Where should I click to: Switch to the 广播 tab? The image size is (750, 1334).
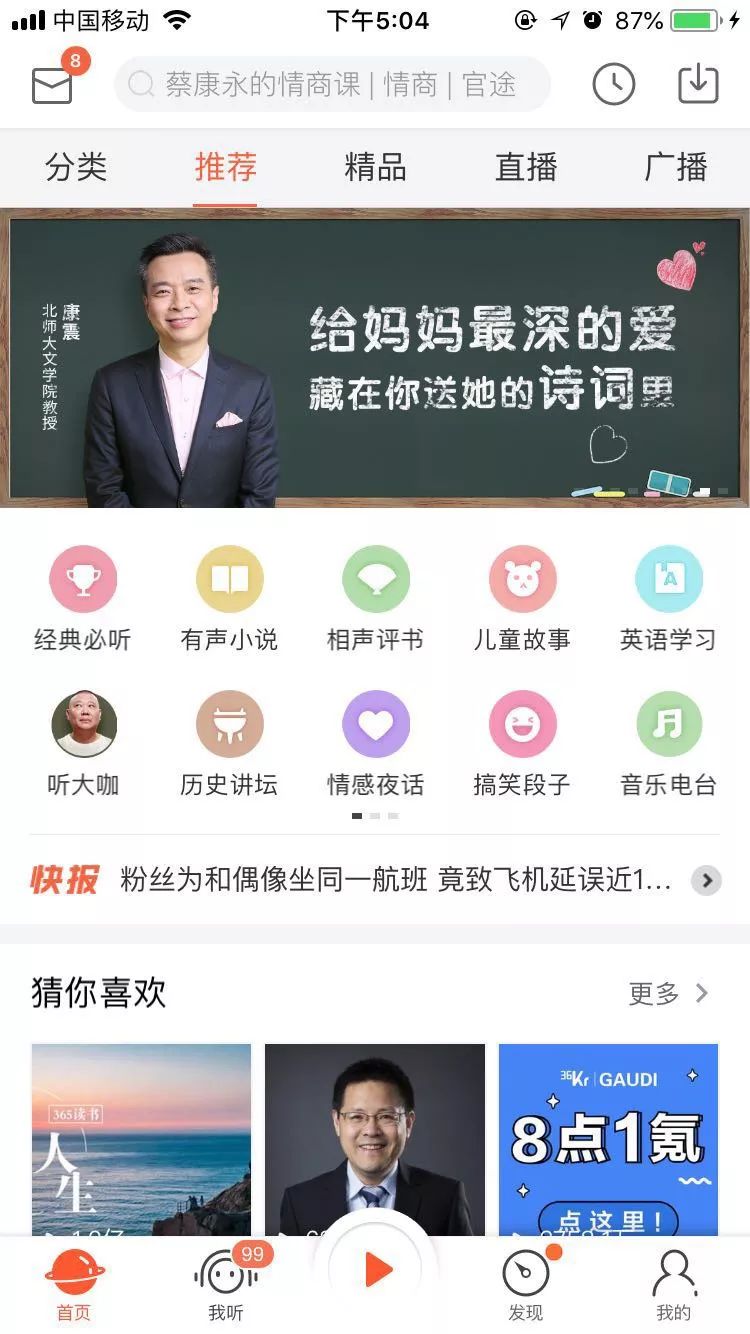click(676, 167)
